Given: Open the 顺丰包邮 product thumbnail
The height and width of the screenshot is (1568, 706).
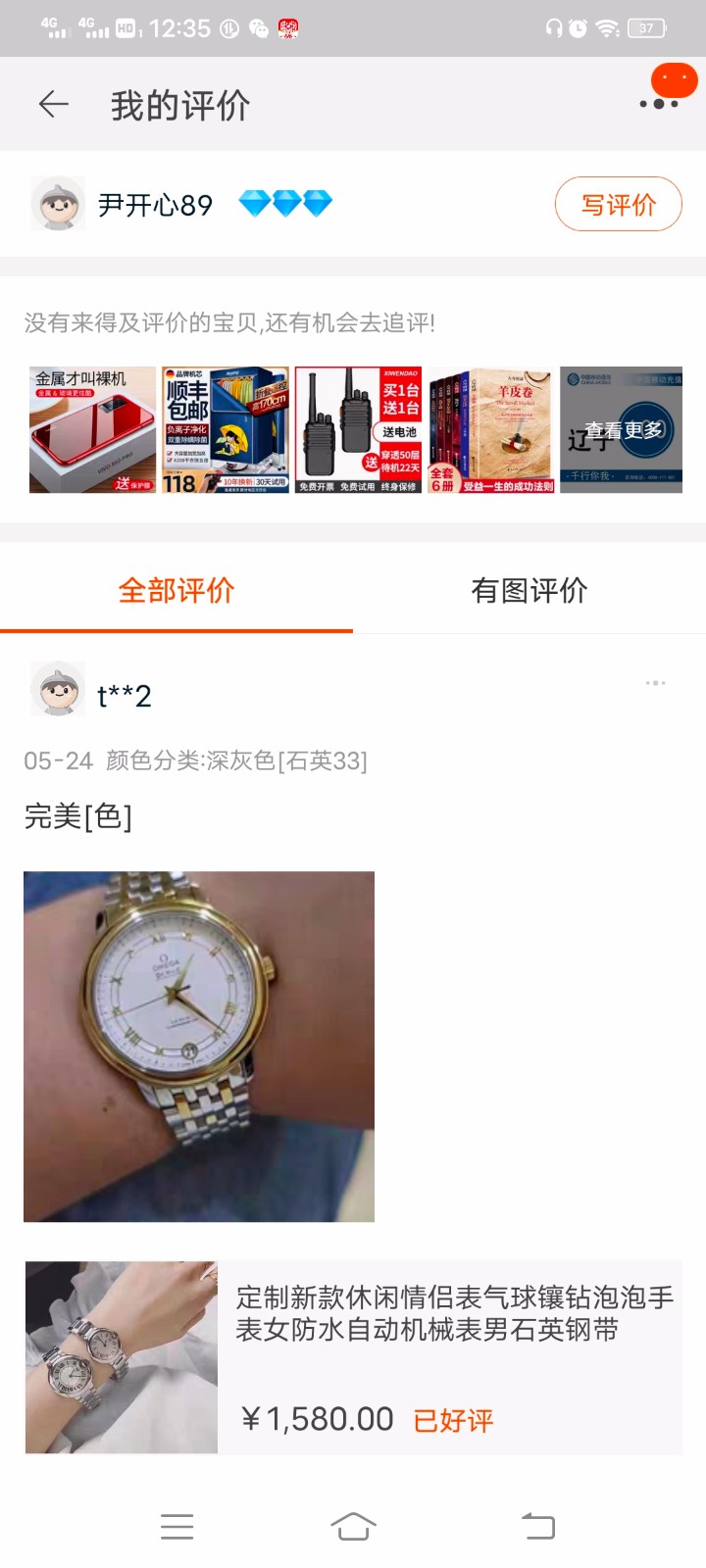Looking at the screenshot, I should (x=226, y=429).
